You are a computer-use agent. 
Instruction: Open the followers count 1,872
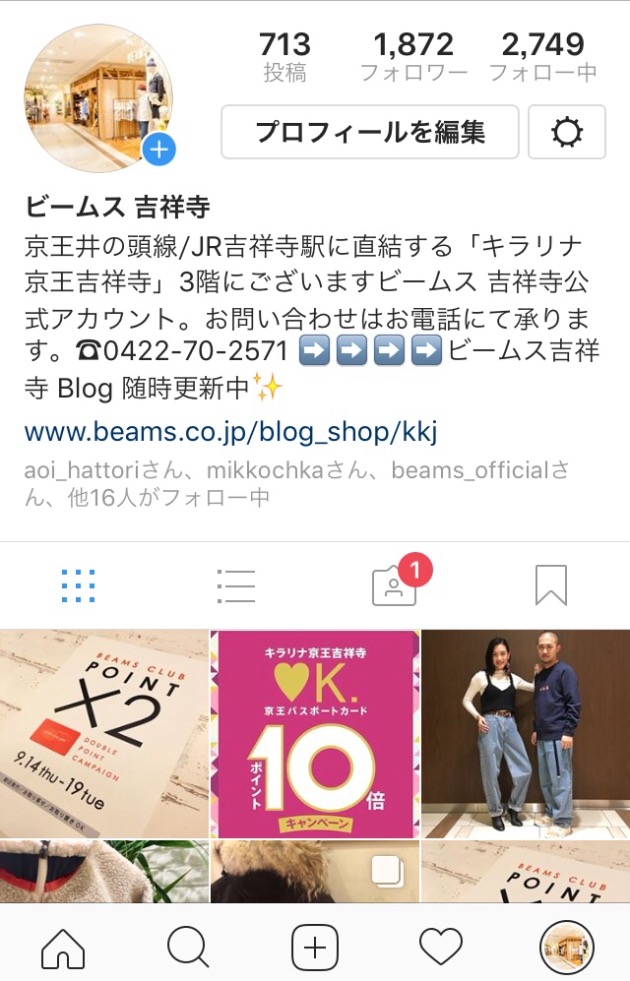coord(413,56)
